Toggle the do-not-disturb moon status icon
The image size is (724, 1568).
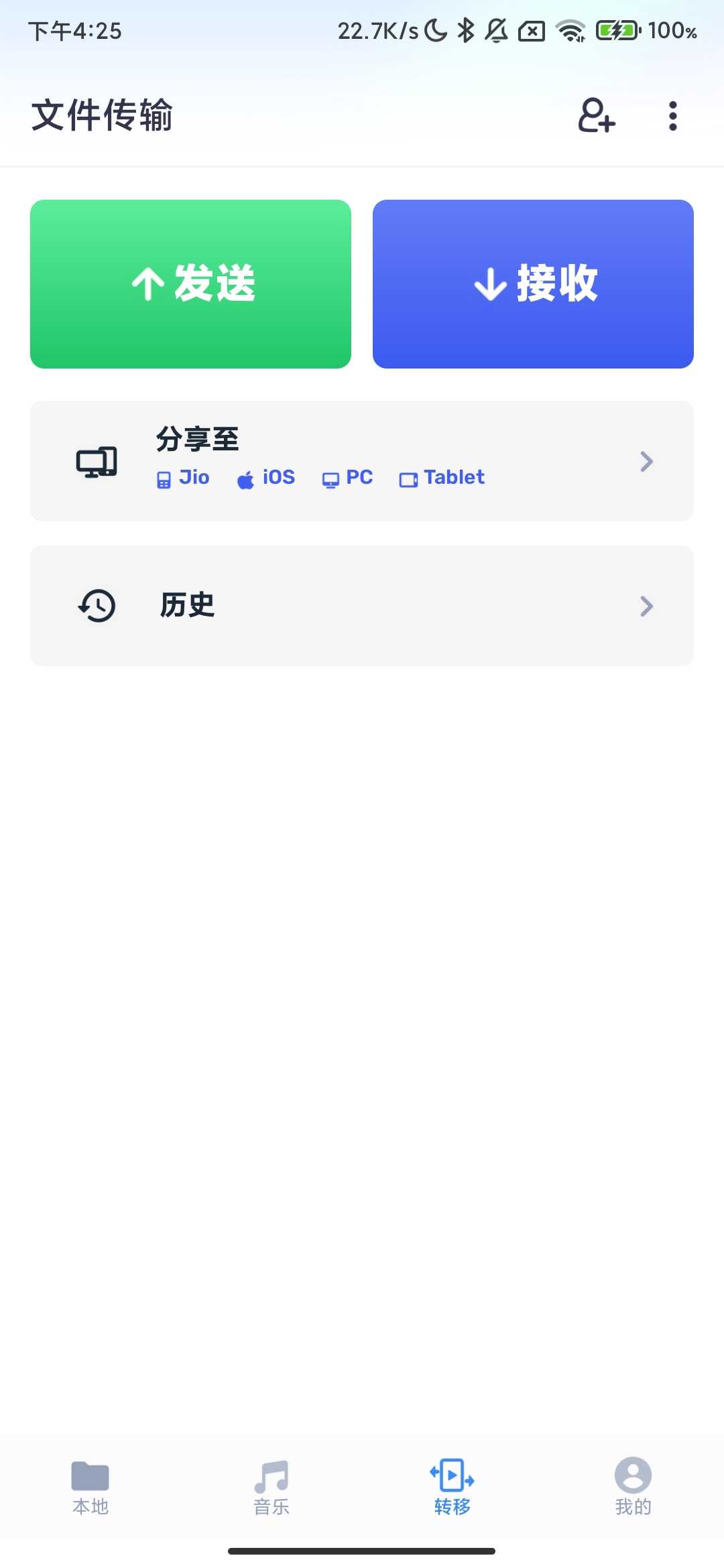(434, 29)
